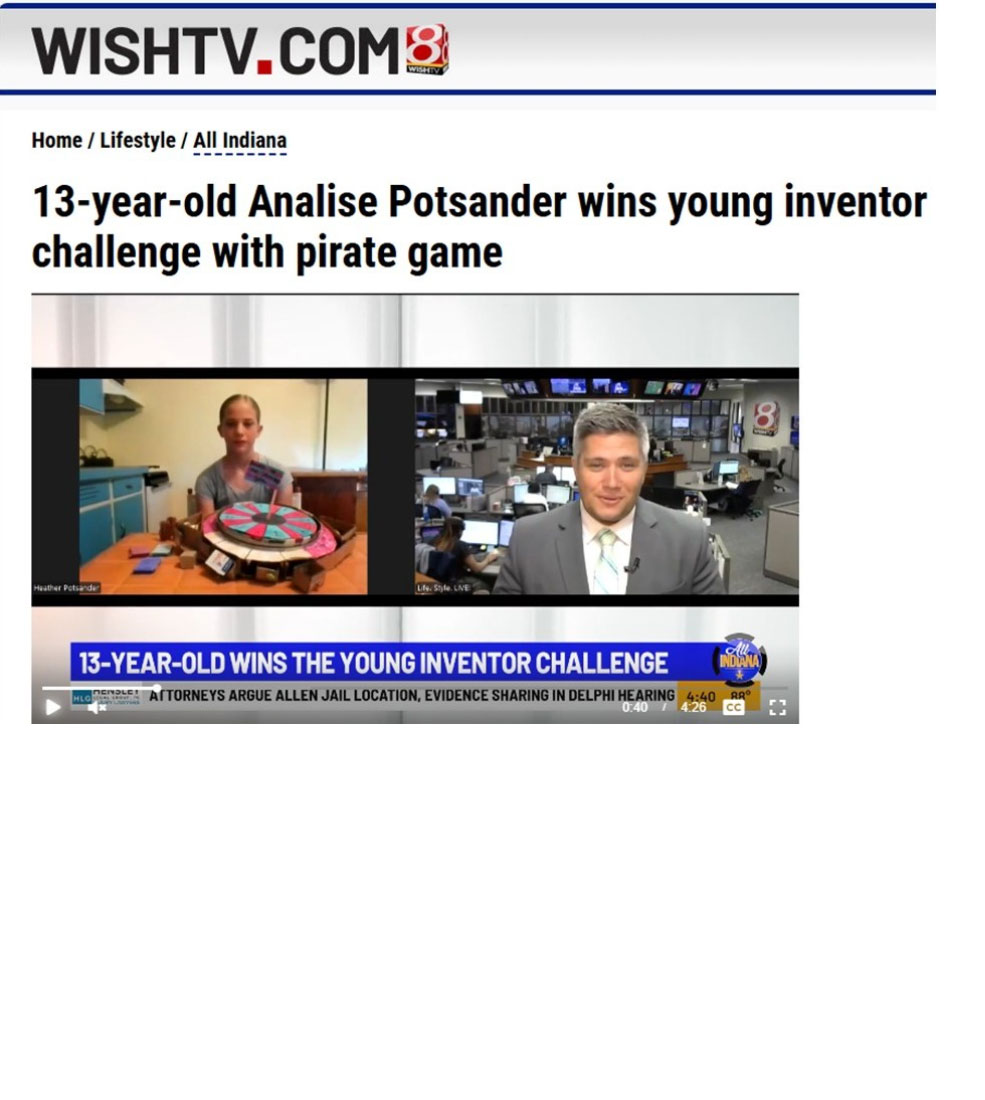Go to the Home breadcrumb
The width and height of the screenshot is (985, 1100).
pyautogui.click(x=56, y=141)
